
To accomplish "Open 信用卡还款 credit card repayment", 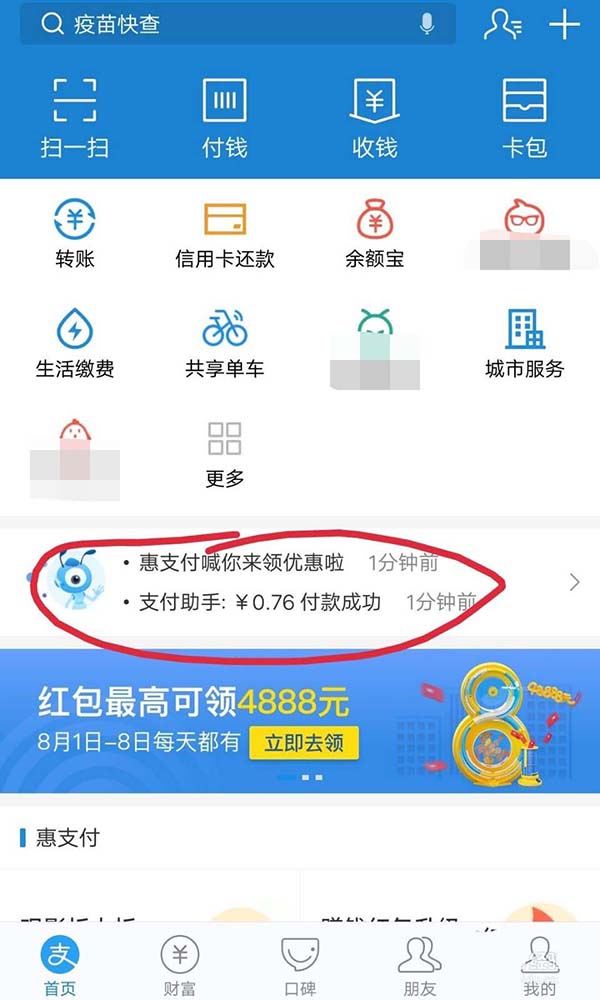I will 225,234.
